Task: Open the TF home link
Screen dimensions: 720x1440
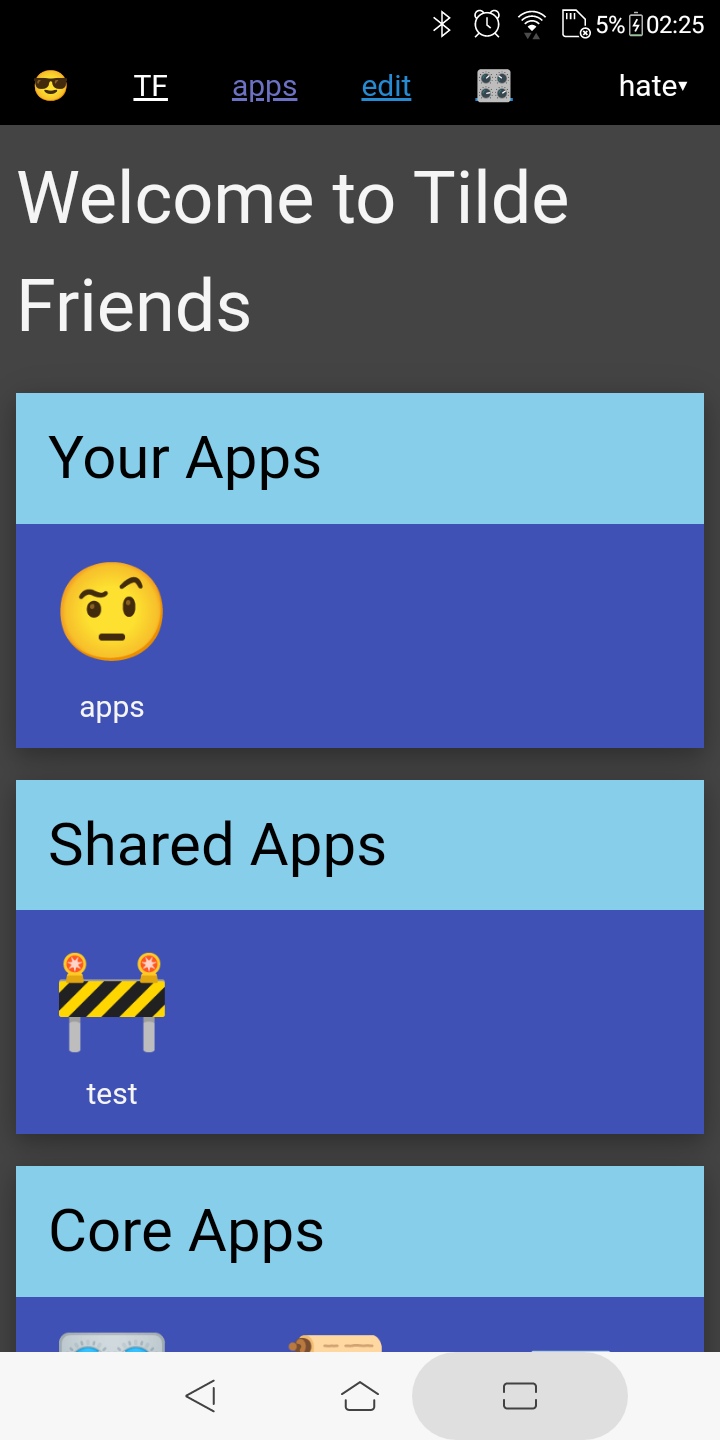Action: click(150, 87)
